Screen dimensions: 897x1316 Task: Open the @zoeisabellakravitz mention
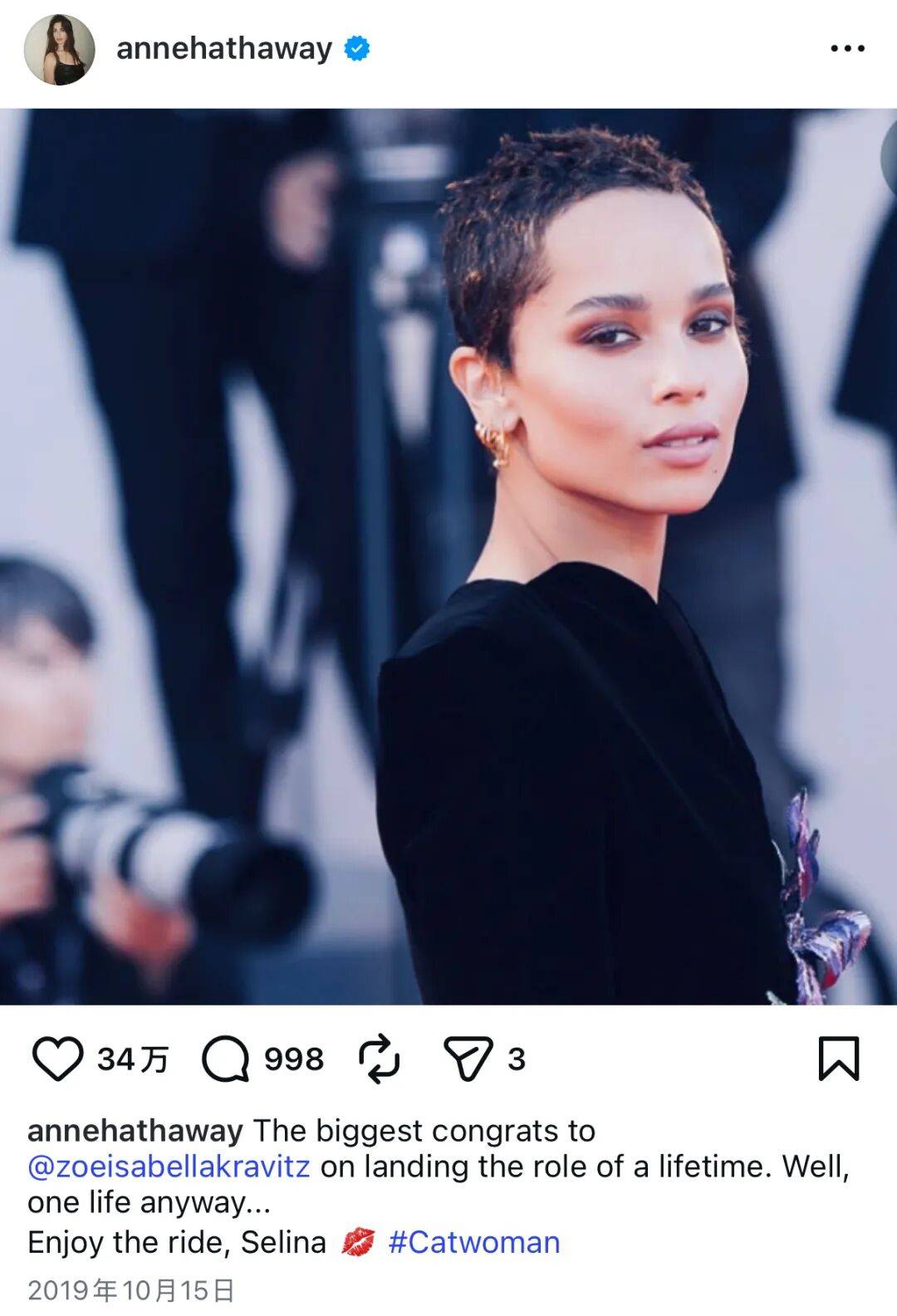[169, 1167]
